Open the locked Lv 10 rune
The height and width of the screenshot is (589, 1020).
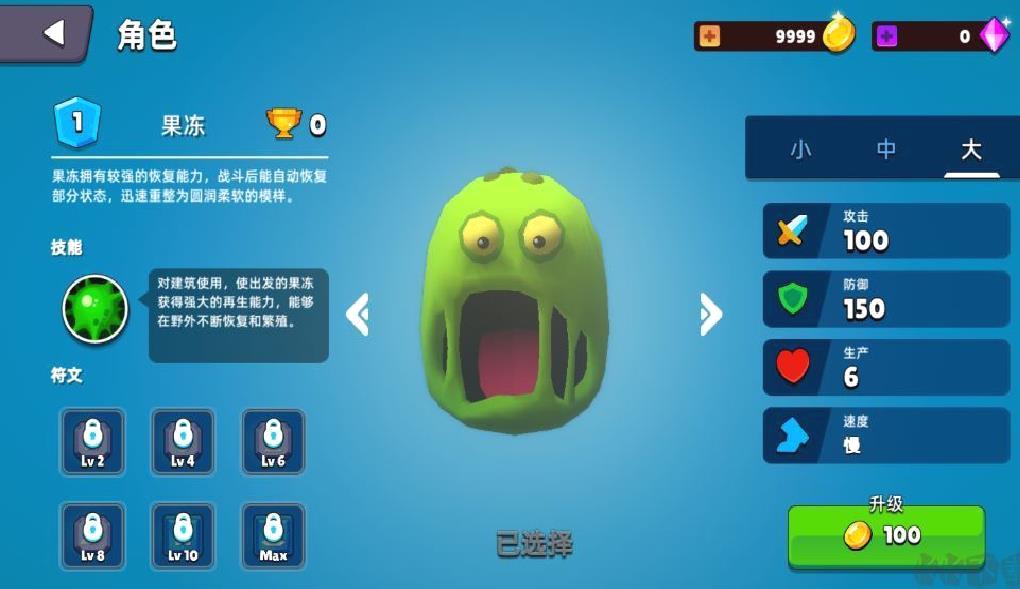183,535
